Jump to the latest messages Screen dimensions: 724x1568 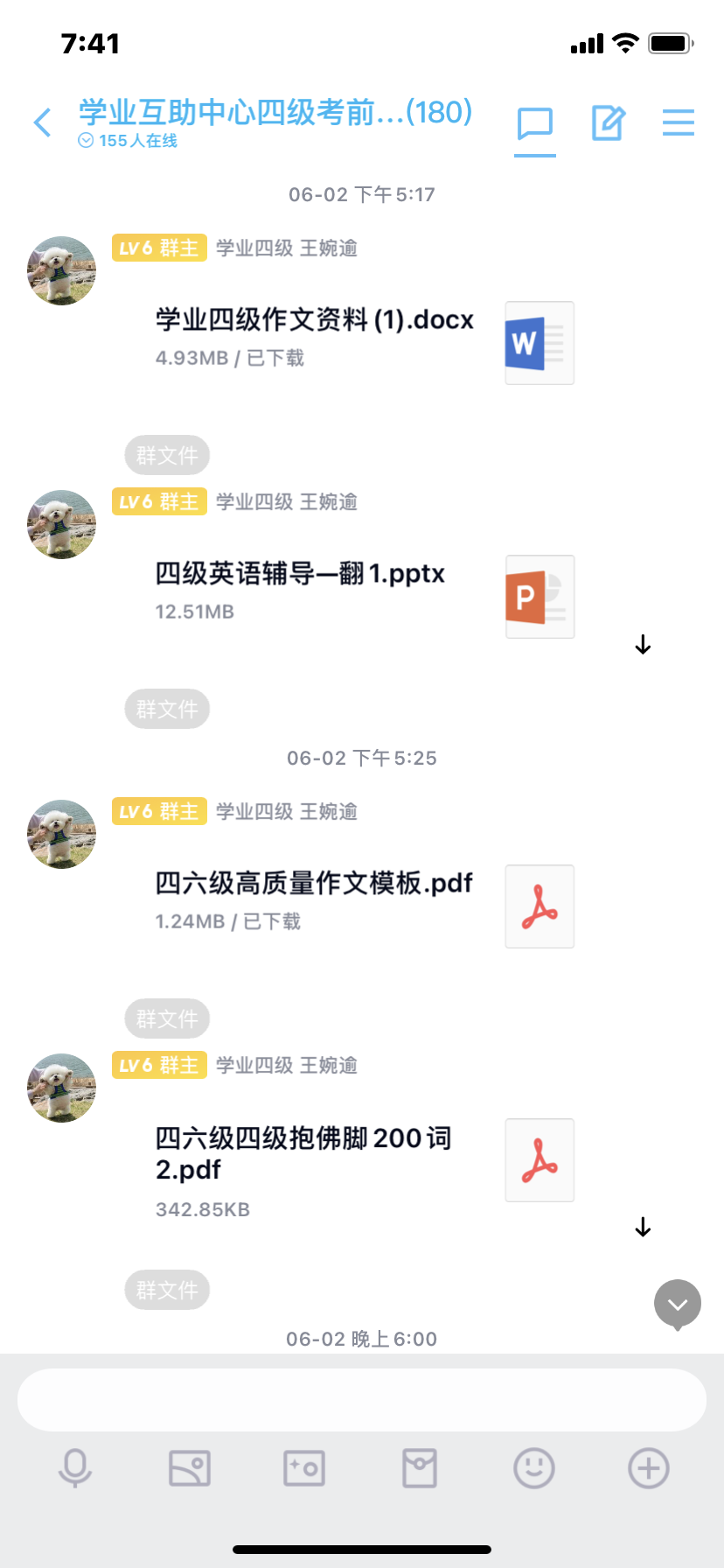[x=678, y=1305]
